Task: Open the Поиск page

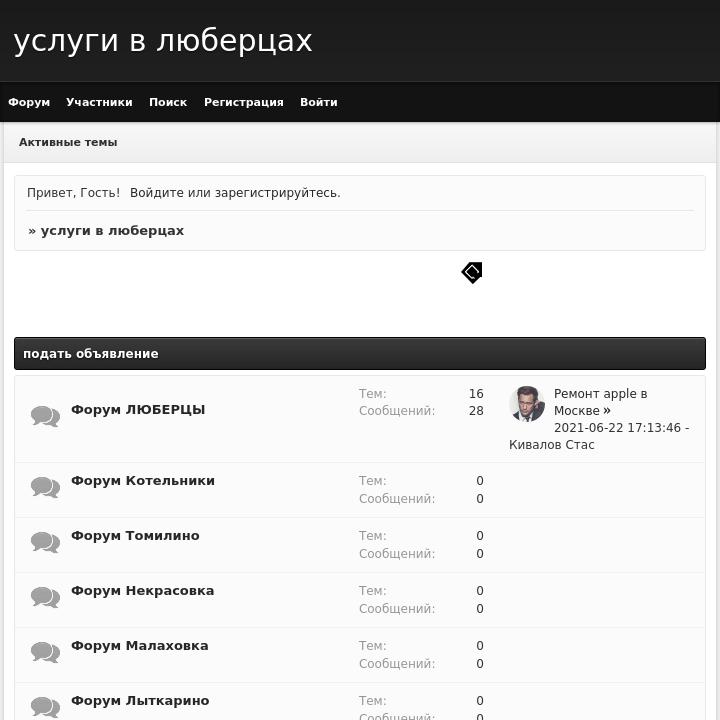Action: point(168,102)
